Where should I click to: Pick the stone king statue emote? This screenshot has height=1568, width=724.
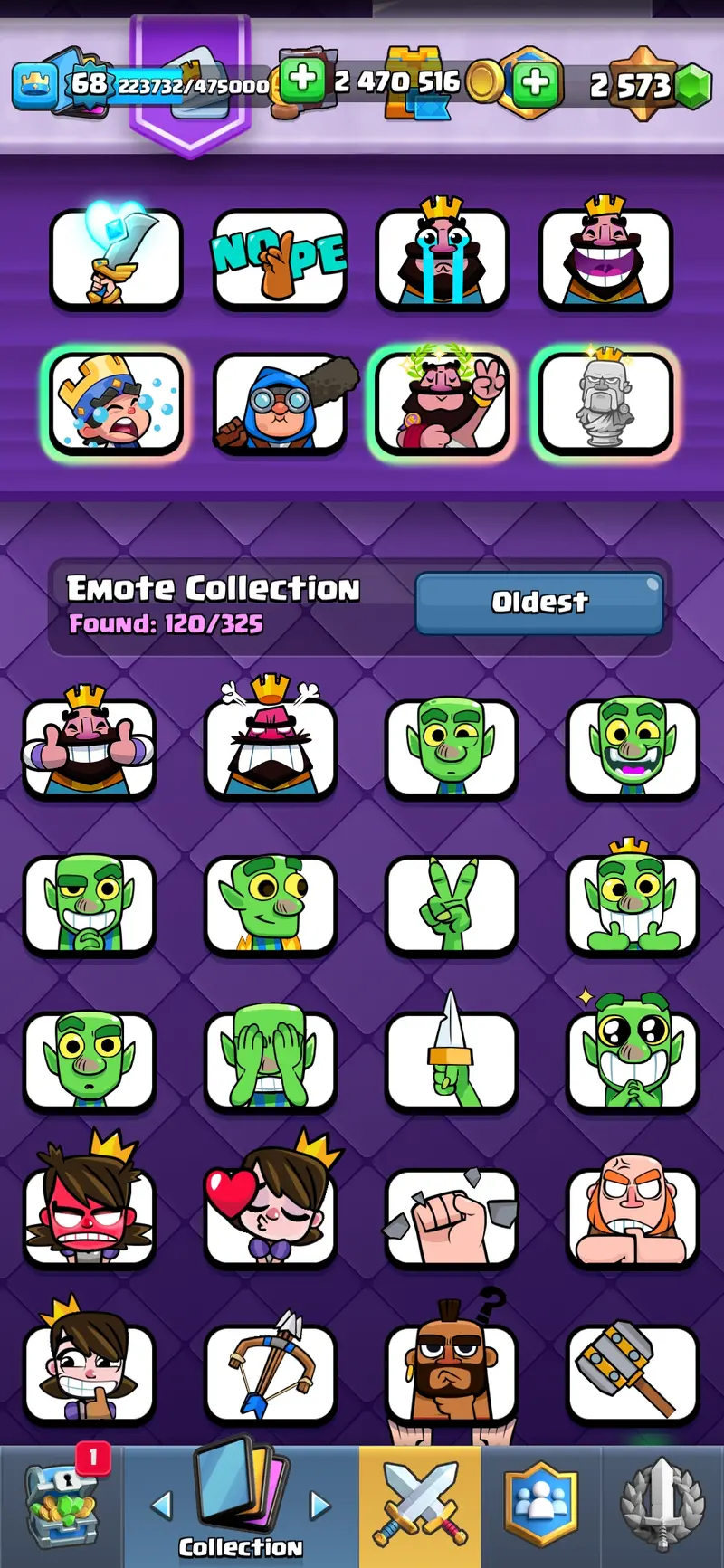(605, 403)
